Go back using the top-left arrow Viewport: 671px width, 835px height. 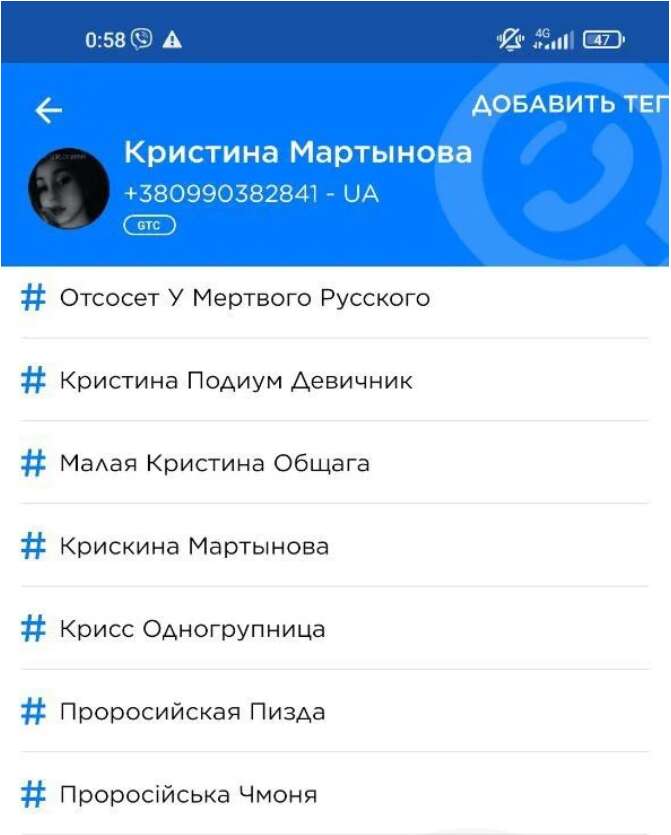coord(48,111)
